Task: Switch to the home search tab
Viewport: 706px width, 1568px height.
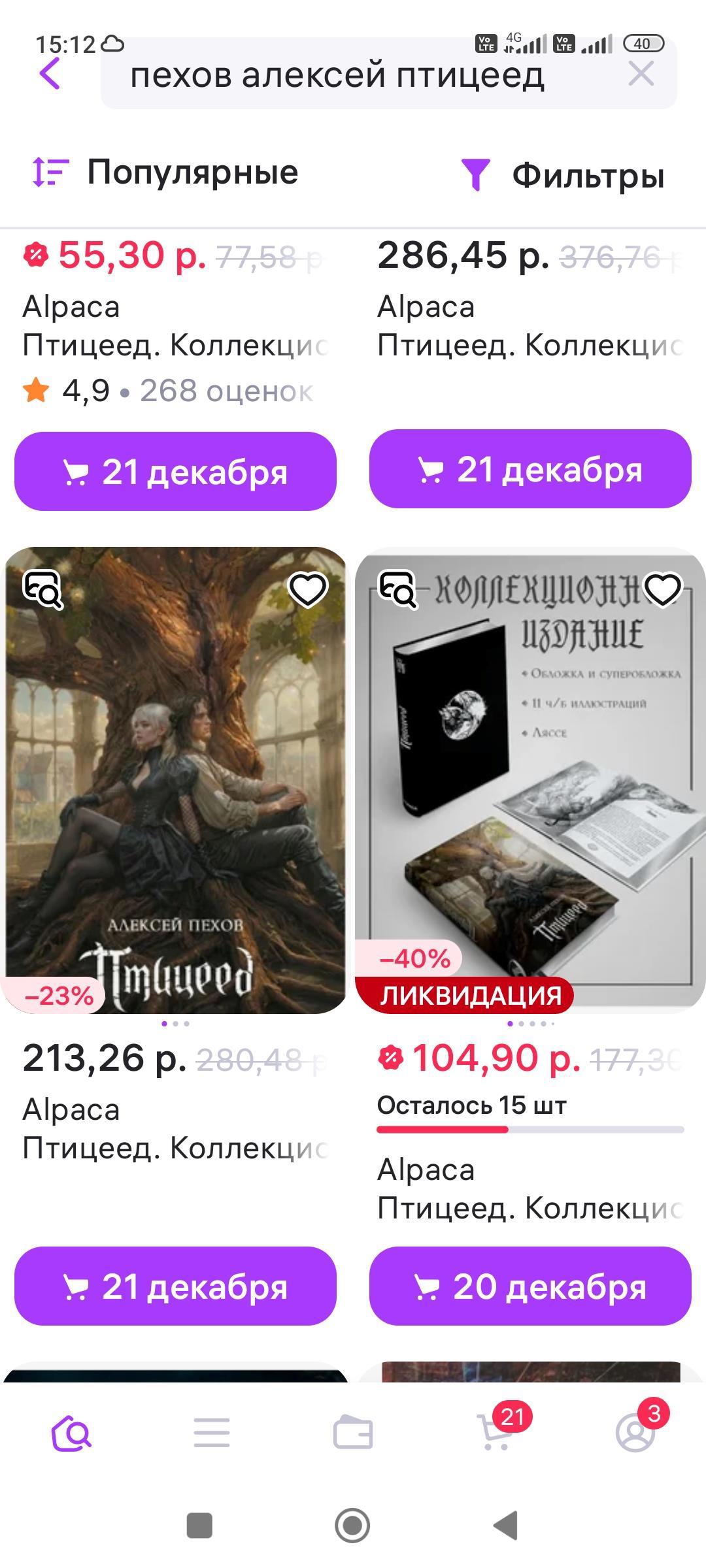Action: click(x=71, y=1433)
